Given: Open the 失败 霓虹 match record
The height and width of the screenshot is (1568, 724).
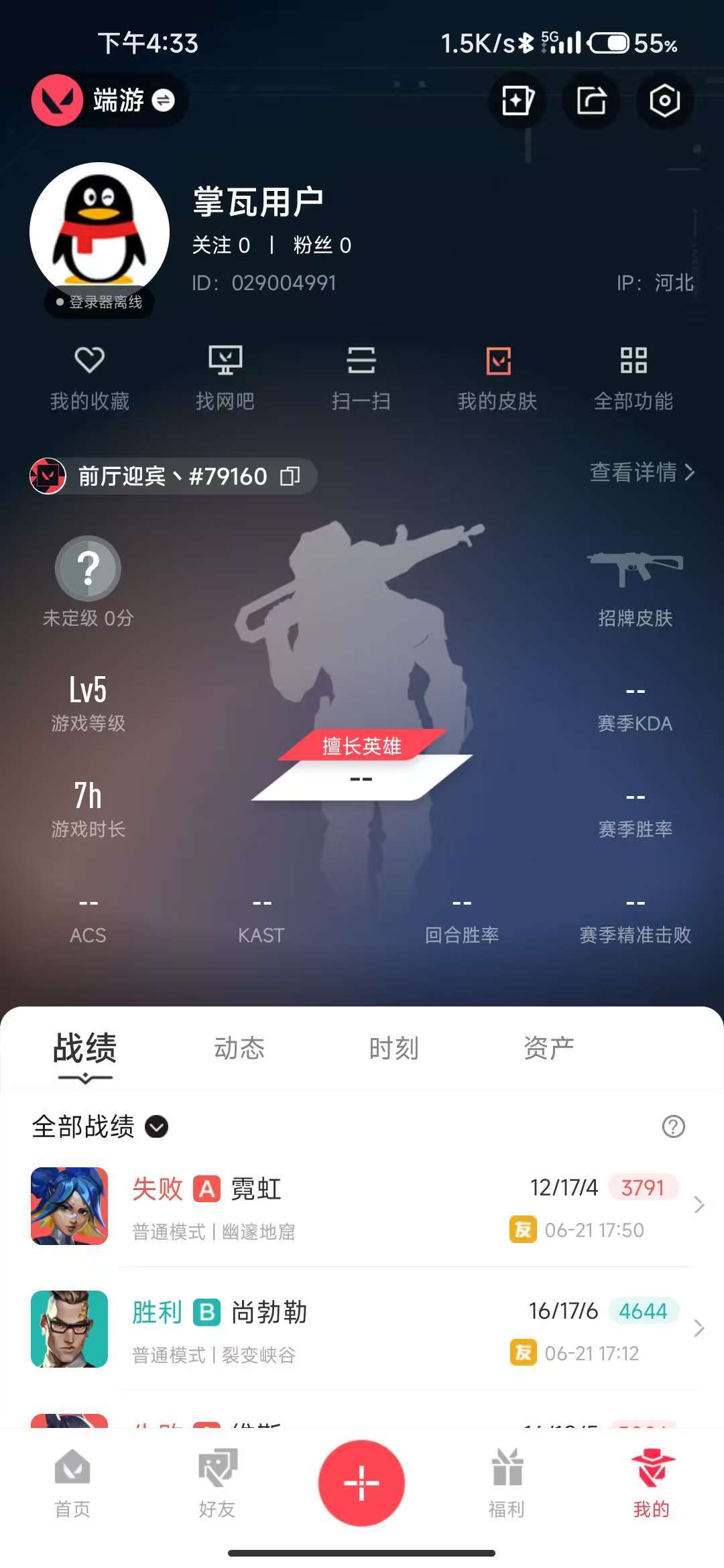Looking at the screenshot, I should point(362,1206).
